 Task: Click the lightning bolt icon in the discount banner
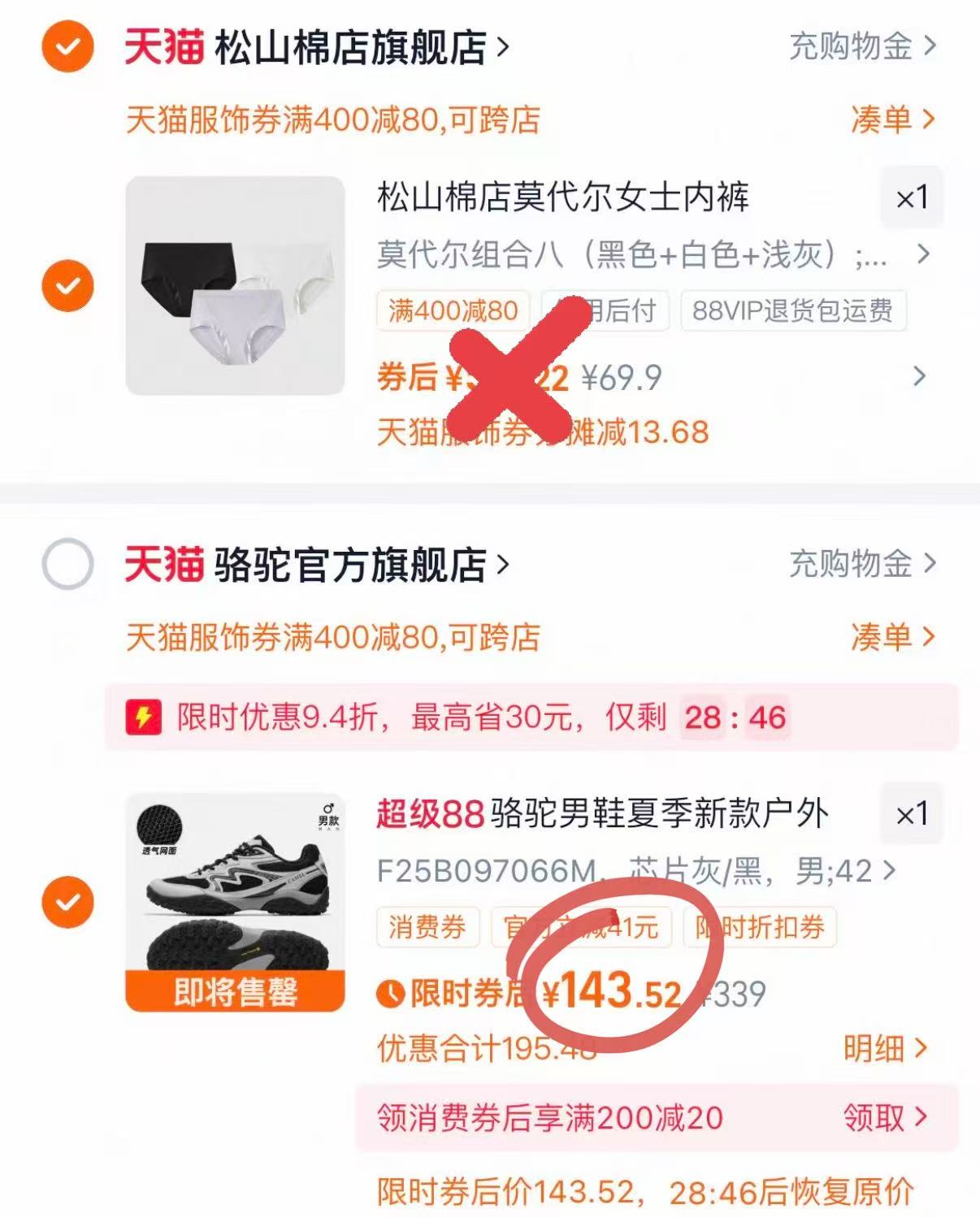(147, 716)
